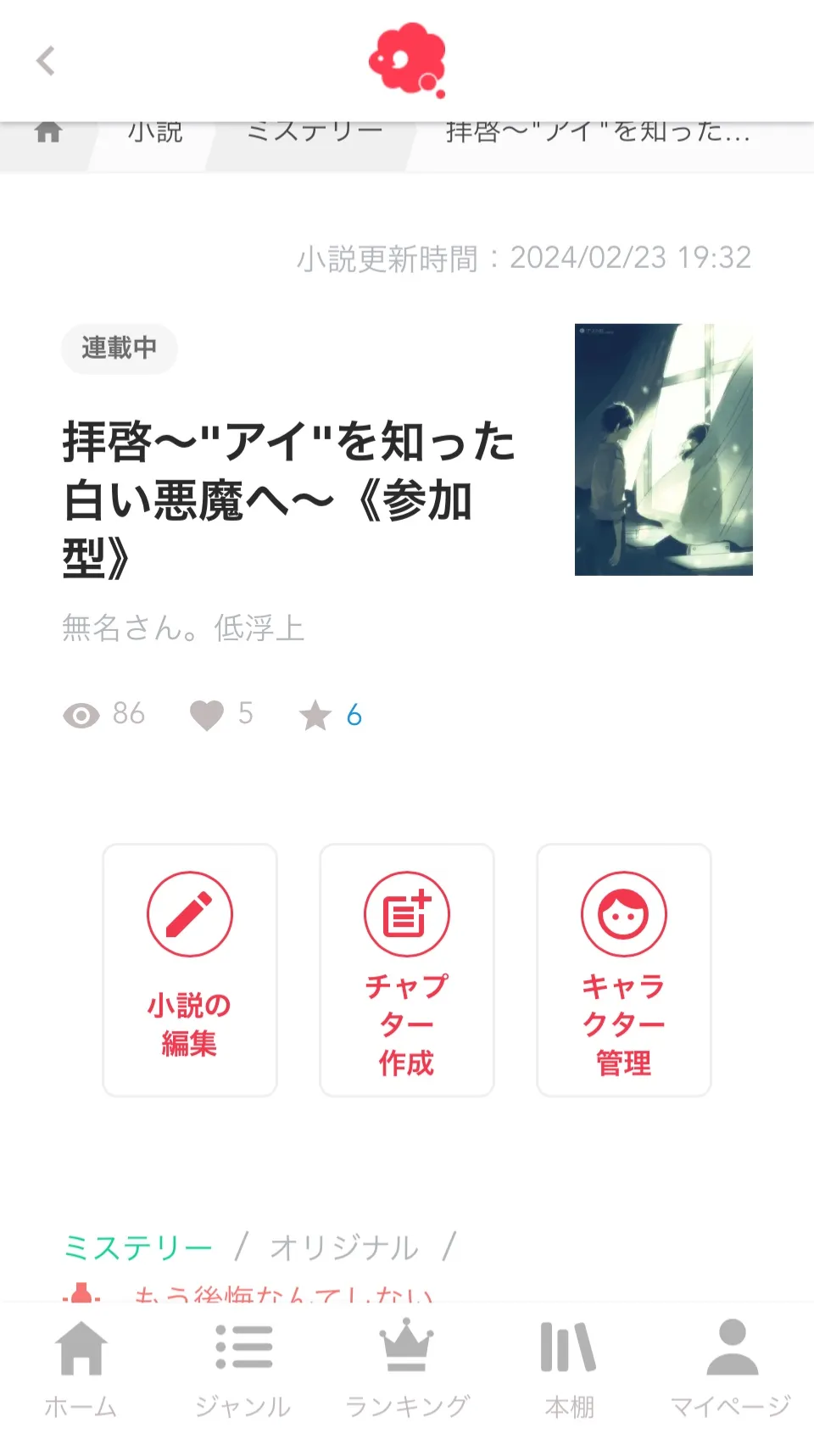The width and height of the screenshot is (814, 1456).
Task: Open the novel cover image
Action: [663, 449]
